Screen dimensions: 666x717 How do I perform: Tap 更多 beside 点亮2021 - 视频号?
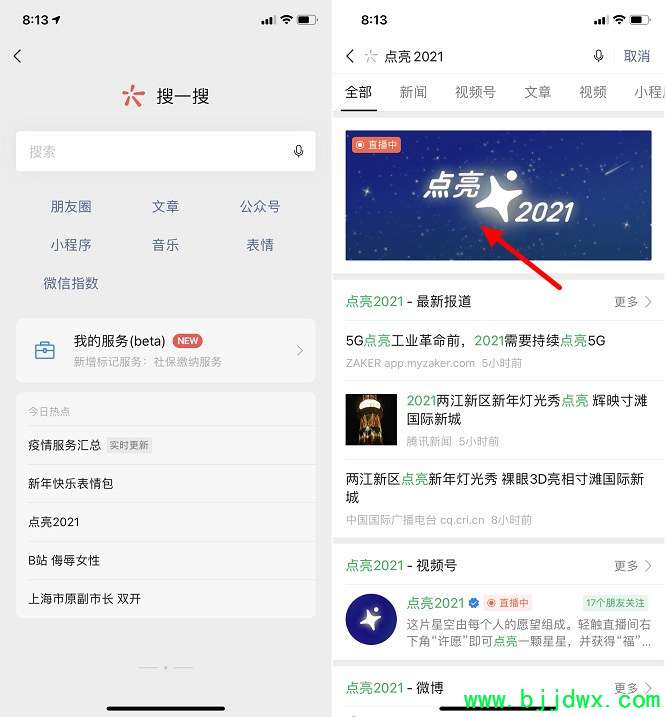coord(632,566)
